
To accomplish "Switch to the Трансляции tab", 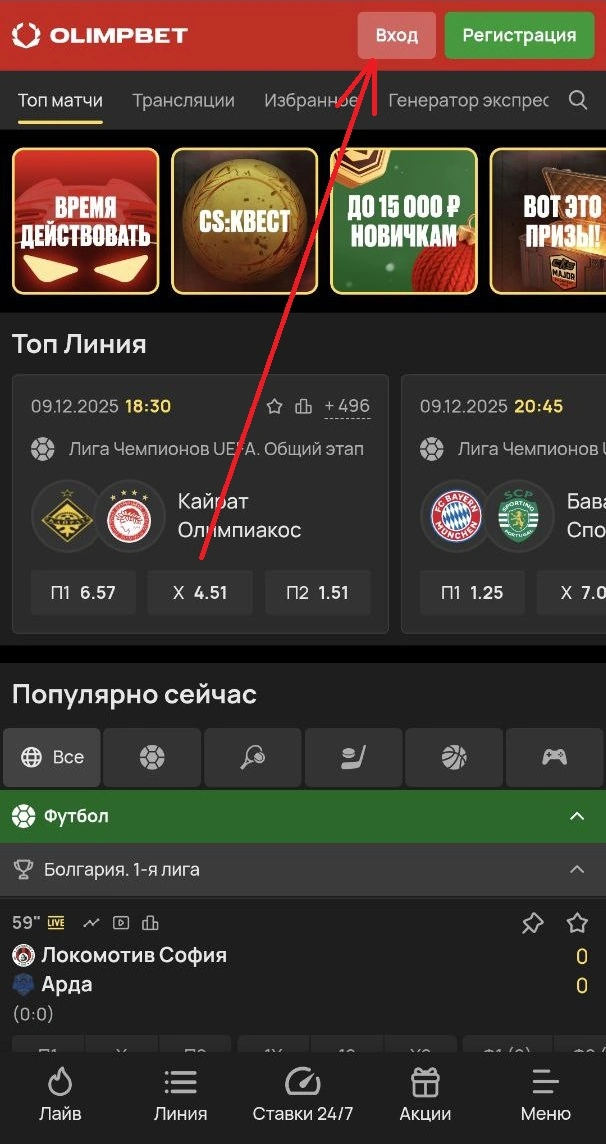I will (x=183, y=100).
